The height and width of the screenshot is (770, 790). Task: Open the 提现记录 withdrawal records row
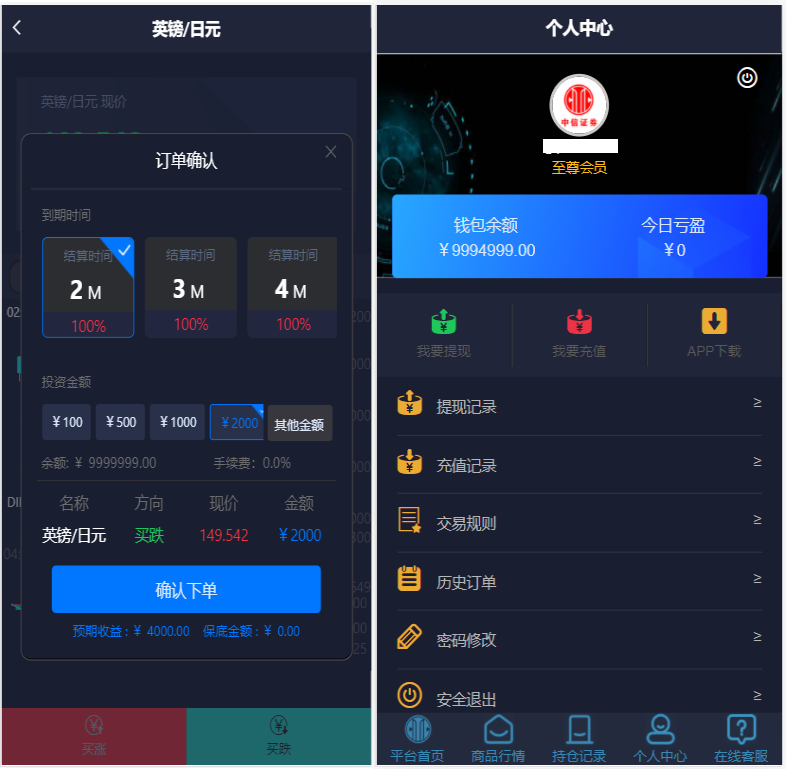click(x=579, y=406)
